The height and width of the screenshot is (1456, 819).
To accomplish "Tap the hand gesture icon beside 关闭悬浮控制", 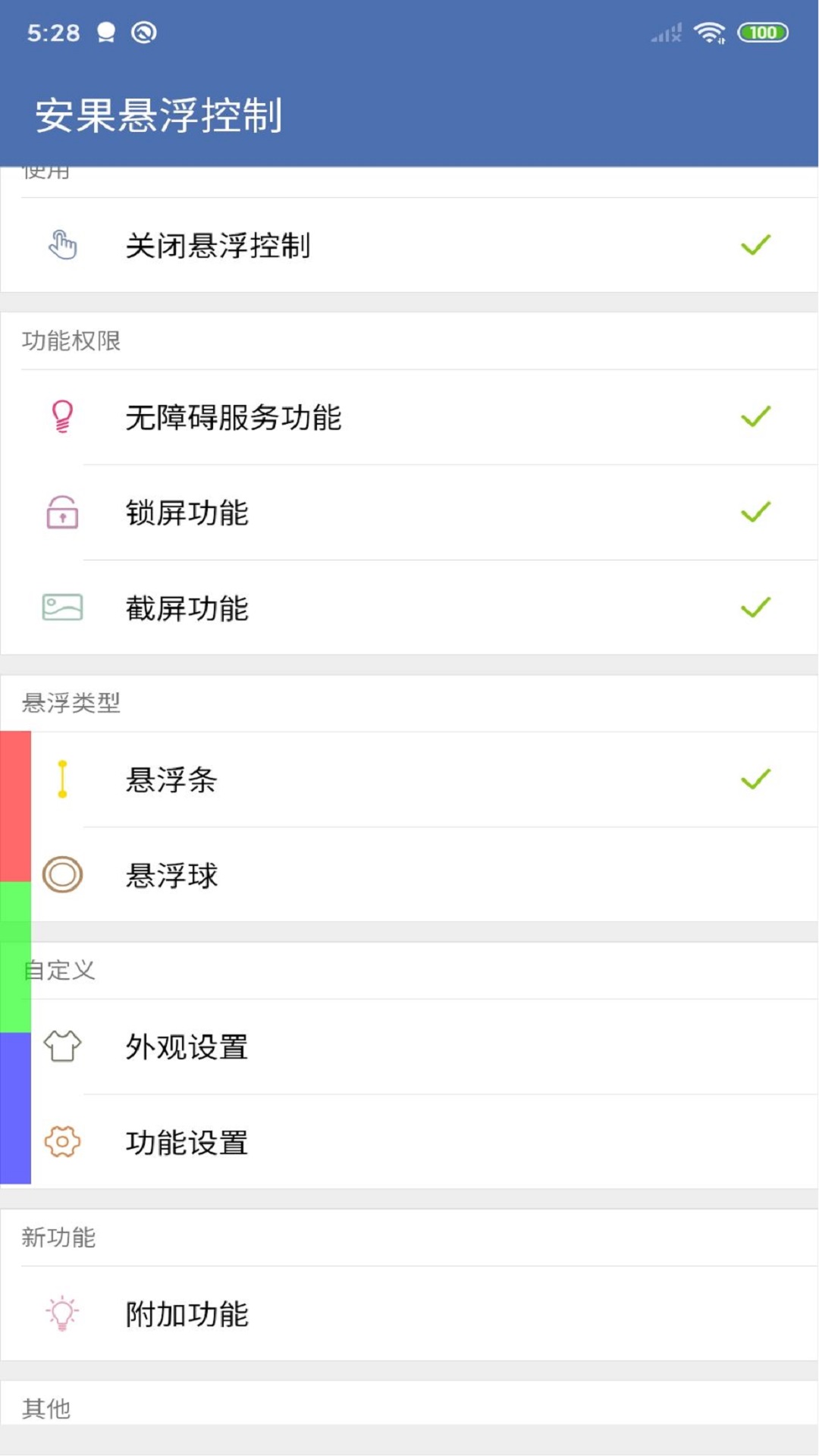I will tap(63, 245).
